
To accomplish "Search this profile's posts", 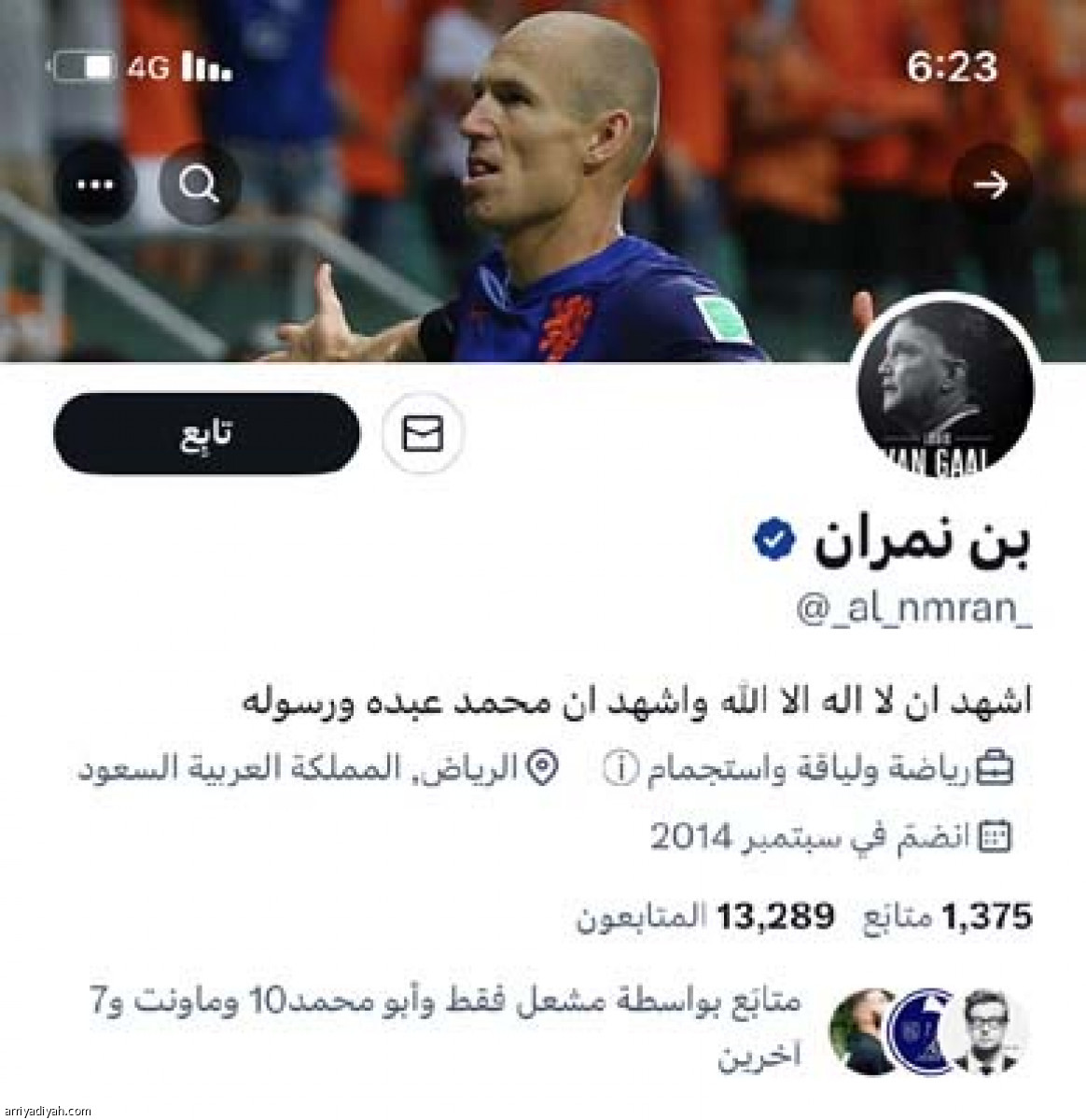I will 199,184.
